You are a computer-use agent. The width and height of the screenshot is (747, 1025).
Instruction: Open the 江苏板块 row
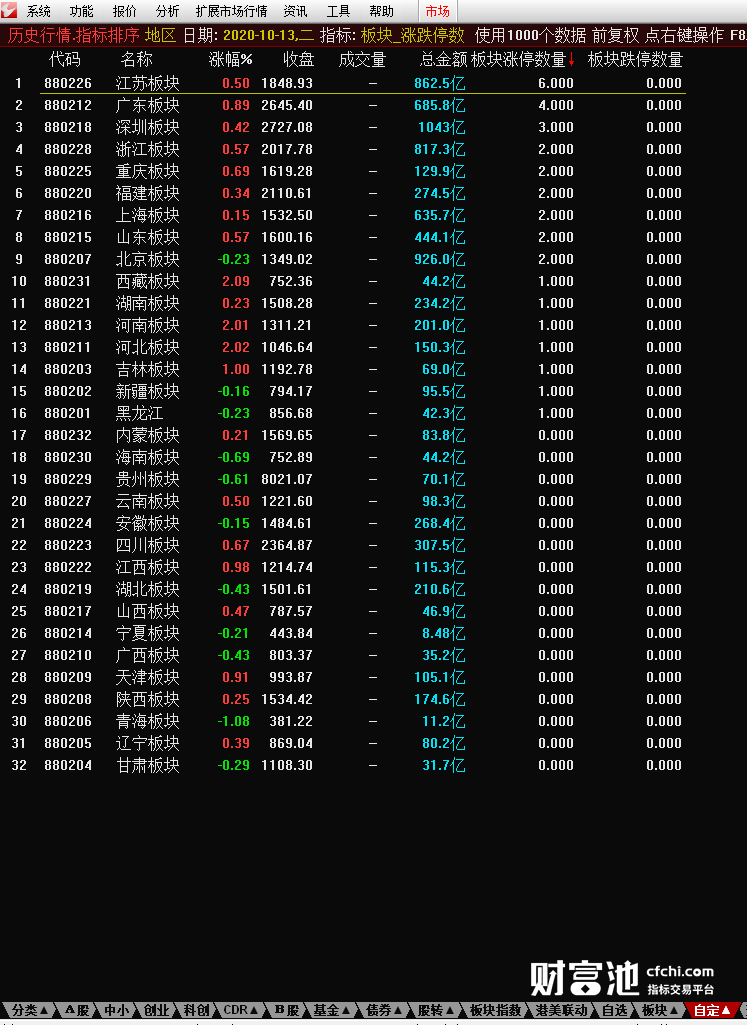(x=147, y=83)
